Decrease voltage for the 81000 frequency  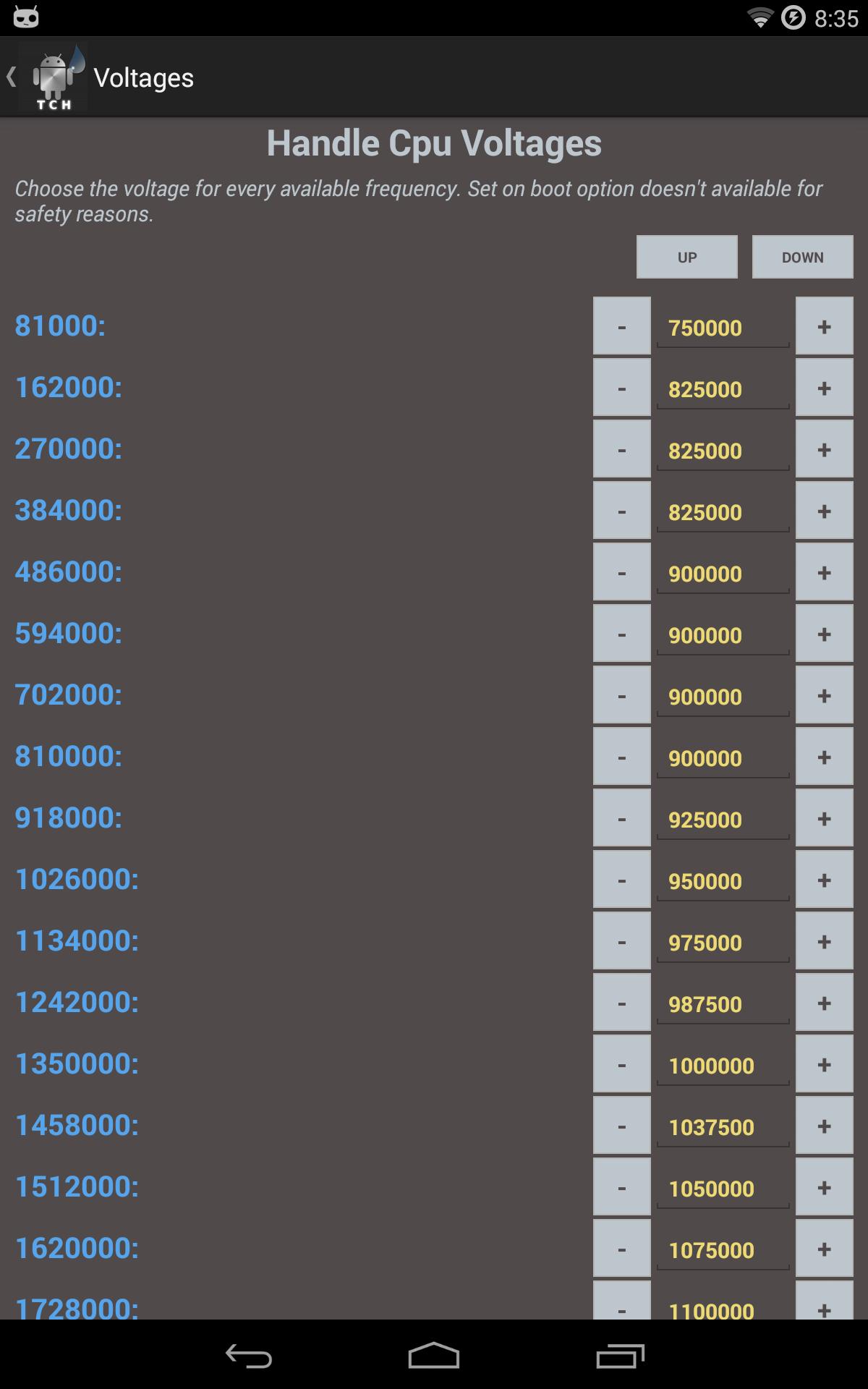point(621,327)
